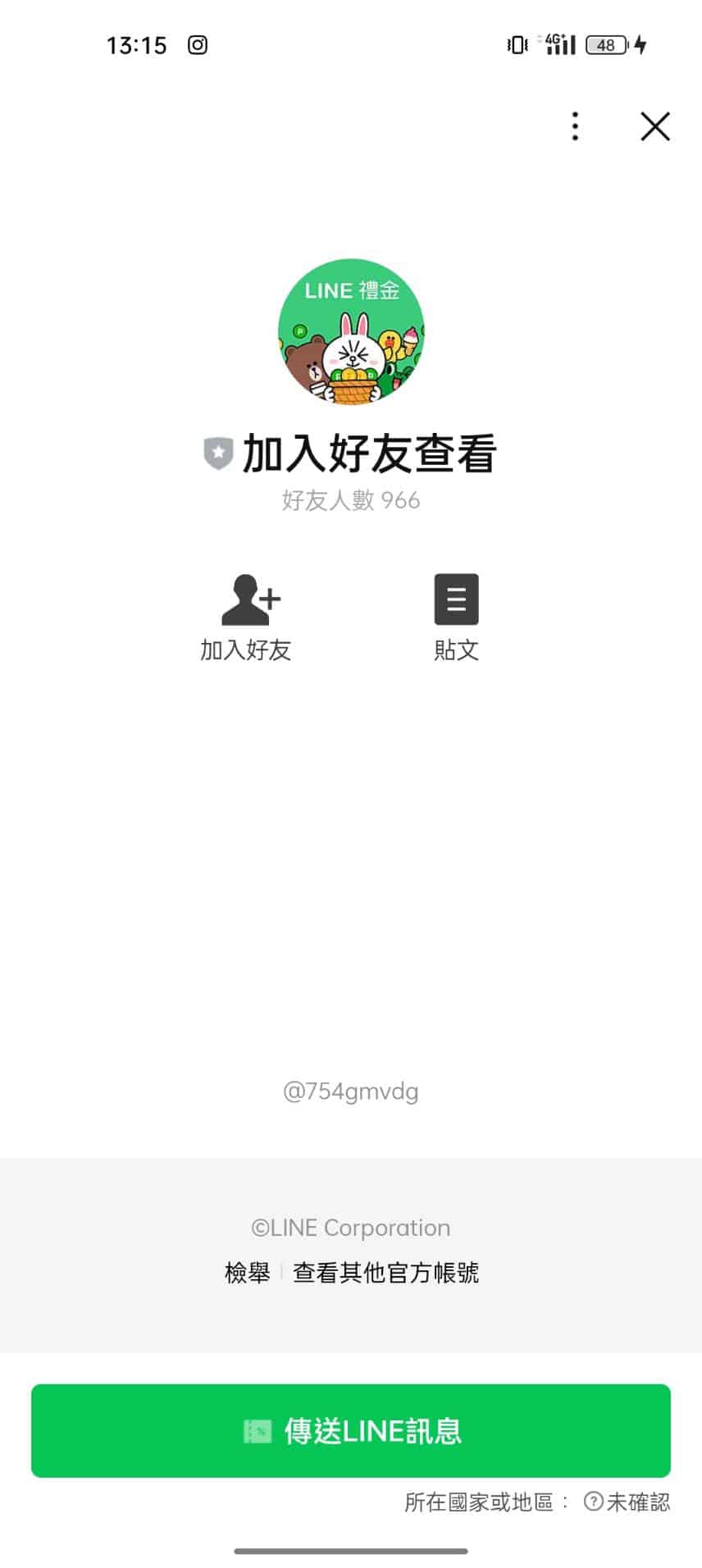Screen dimensions: 702x1568
Task: Open the 未確認 region help icon
Action: pos(593,1502)
